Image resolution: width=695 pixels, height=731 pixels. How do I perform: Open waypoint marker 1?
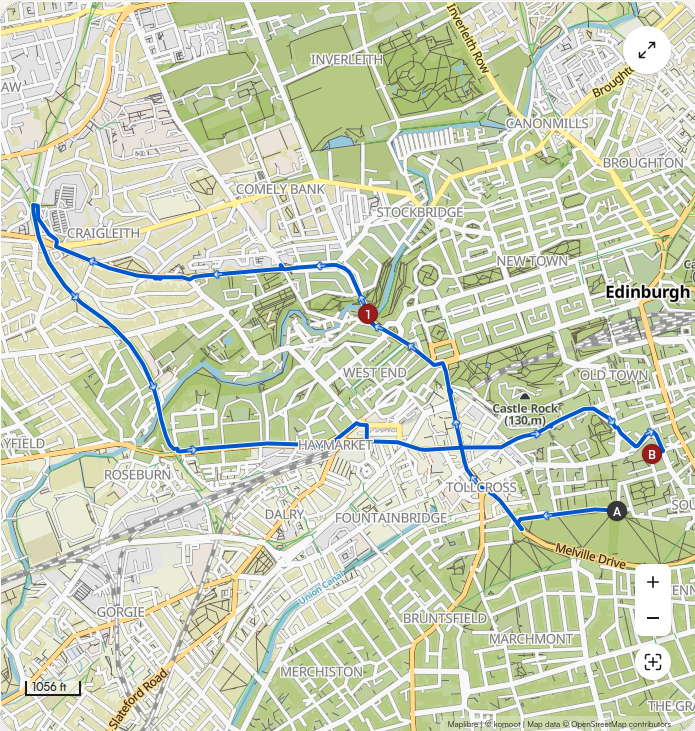(367, 314)
